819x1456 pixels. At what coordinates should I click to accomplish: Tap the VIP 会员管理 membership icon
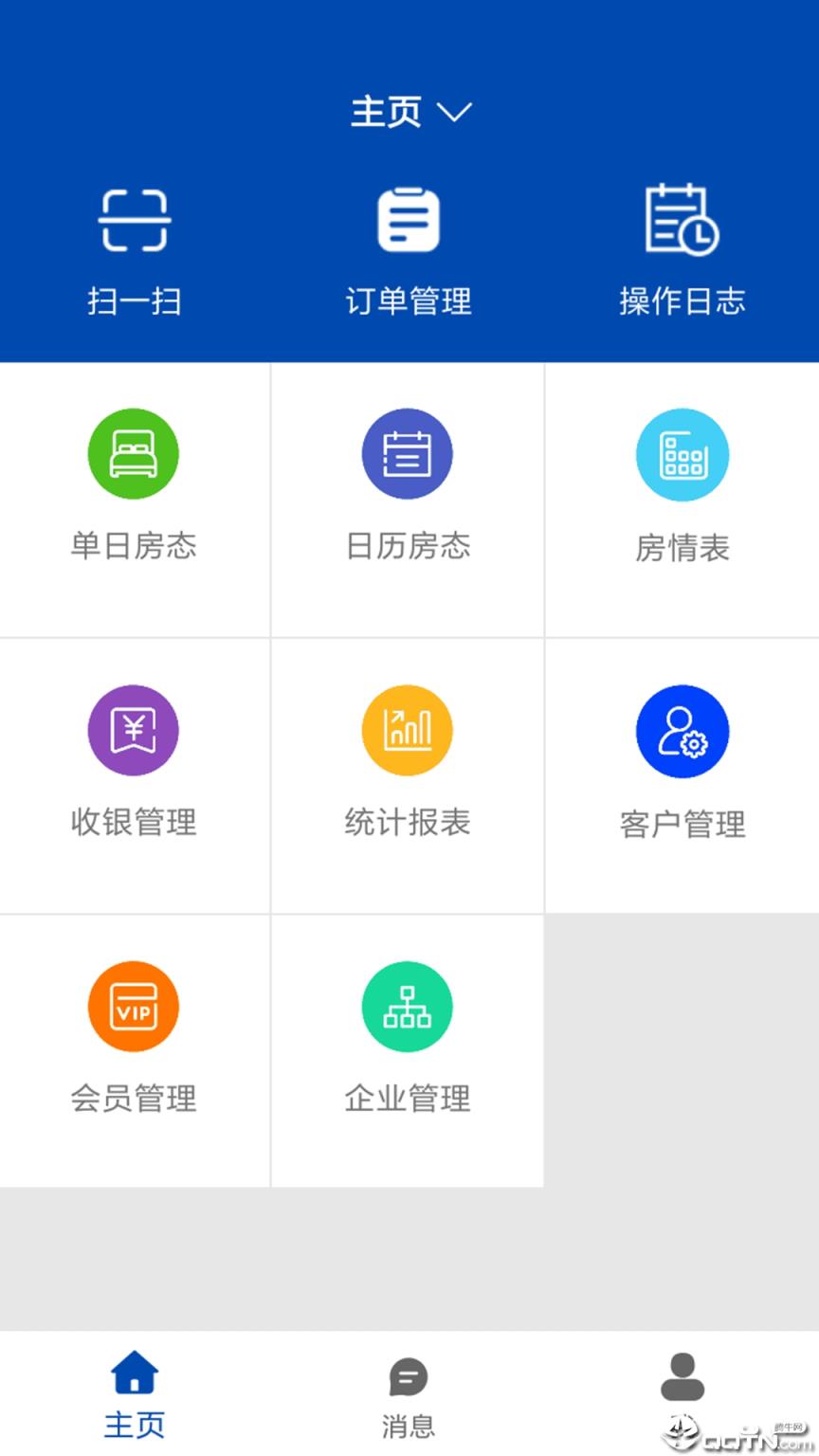tap(133, 1006)
